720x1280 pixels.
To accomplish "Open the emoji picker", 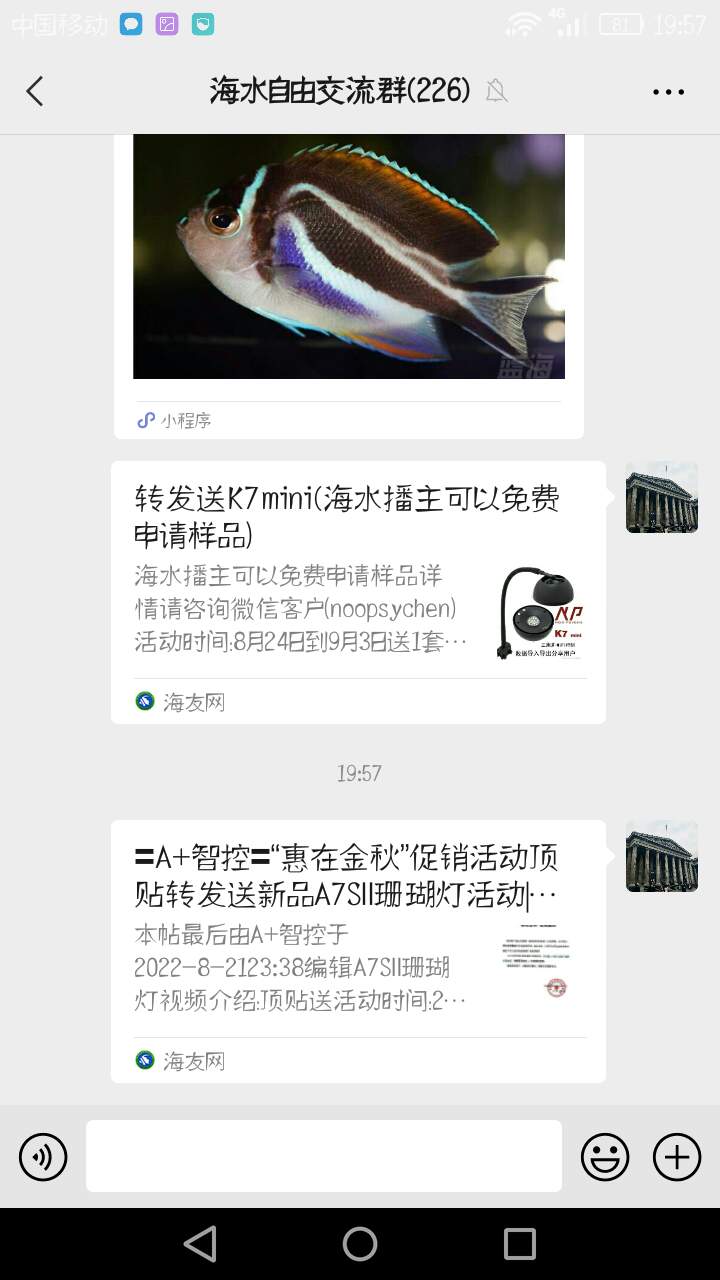I will click(605, 1157).
